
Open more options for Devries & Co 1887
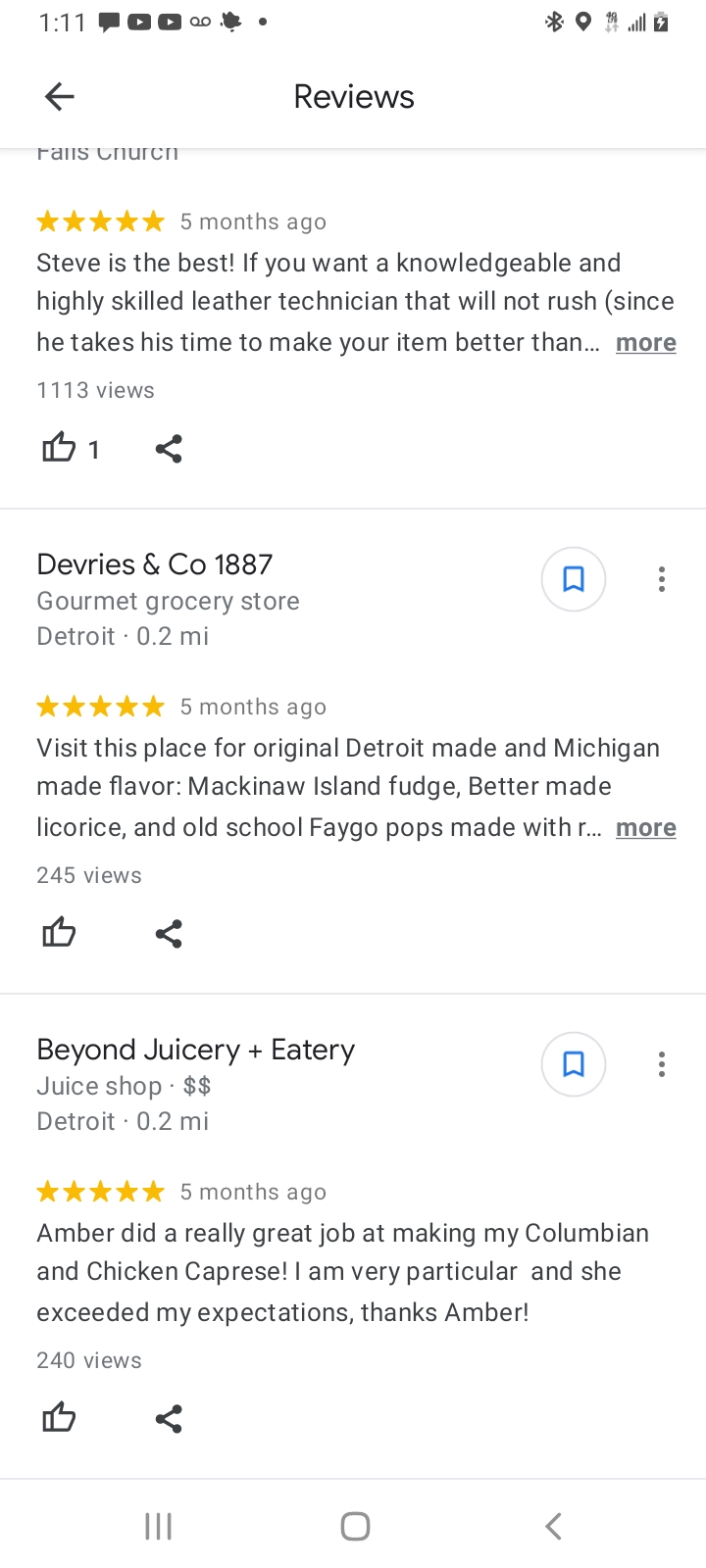pos(662,579)
